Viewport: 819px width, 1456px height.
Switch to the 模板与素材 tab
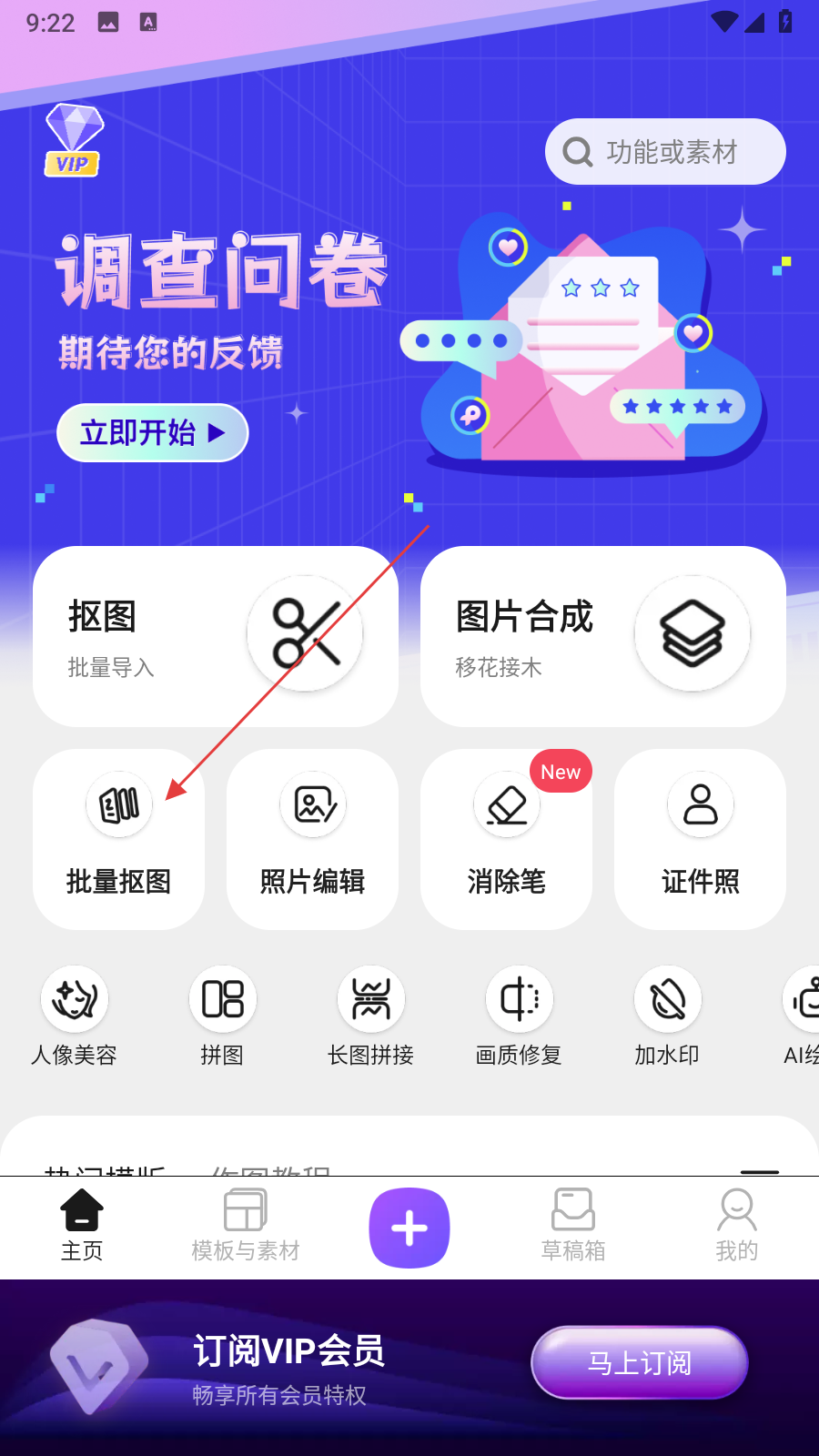(x=245, y=1226)
